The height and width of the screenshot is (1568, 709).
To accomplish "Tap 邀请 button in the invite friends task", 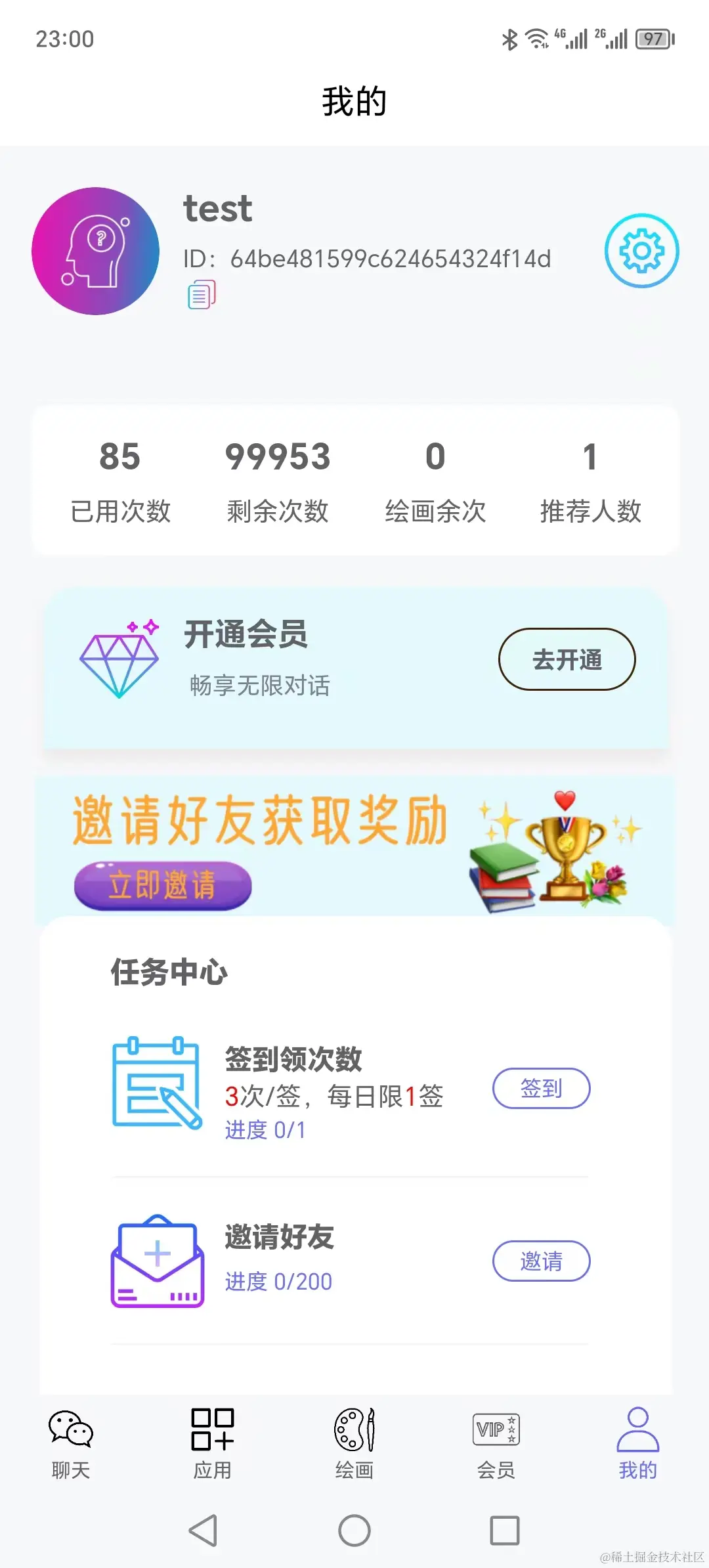I will pyautogui.click(x=541, y=1261).
